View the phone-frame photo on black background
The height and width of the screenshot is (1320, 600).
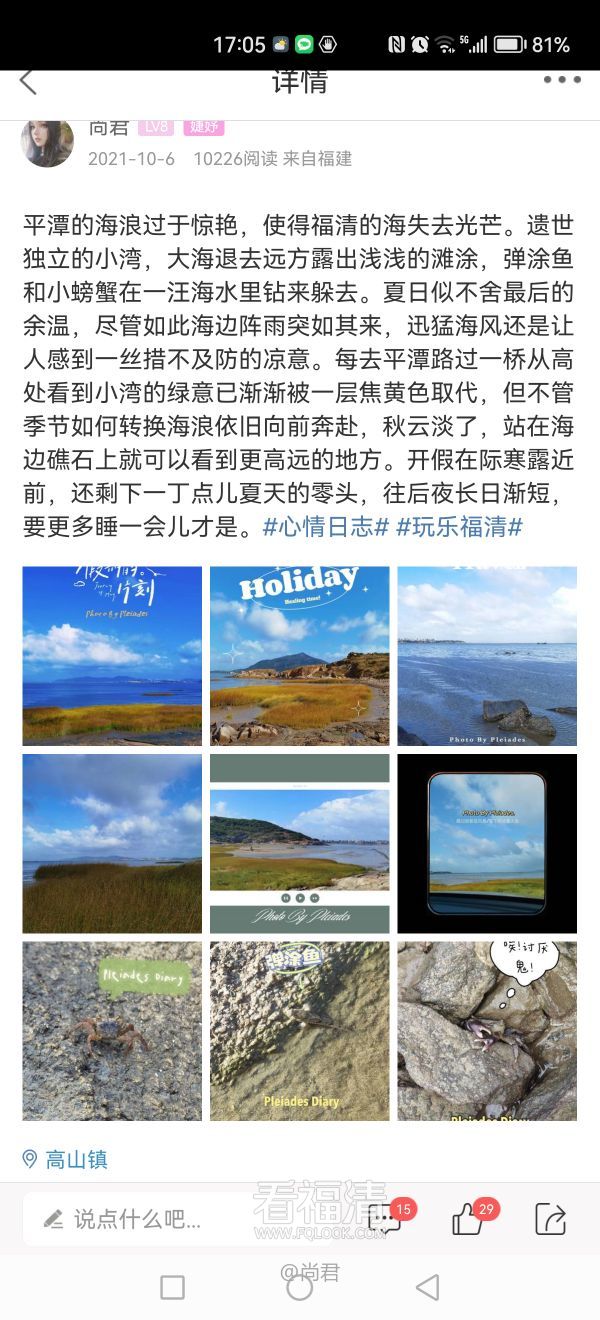(487, 843)
